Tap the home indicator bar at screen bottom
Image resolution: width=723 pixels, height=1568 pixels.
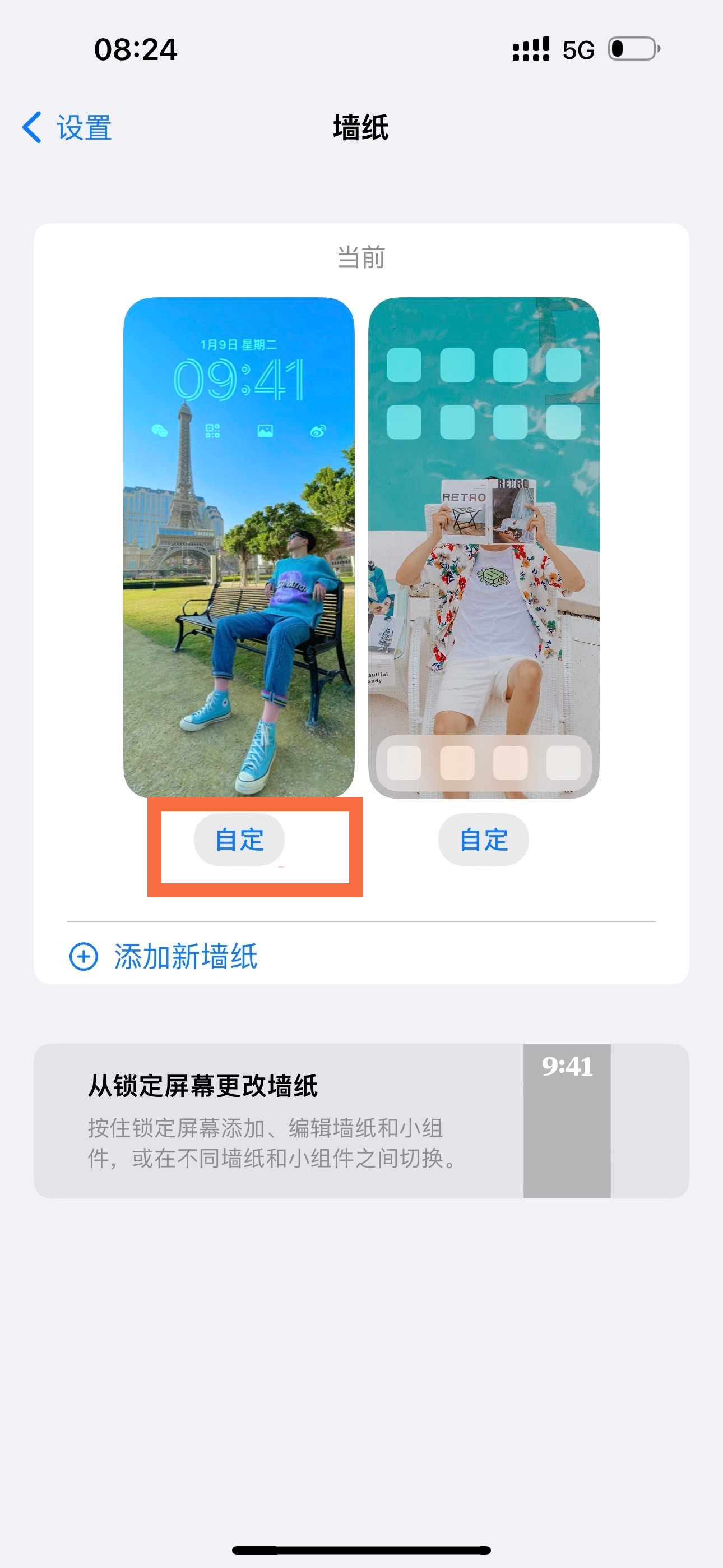361,1549
